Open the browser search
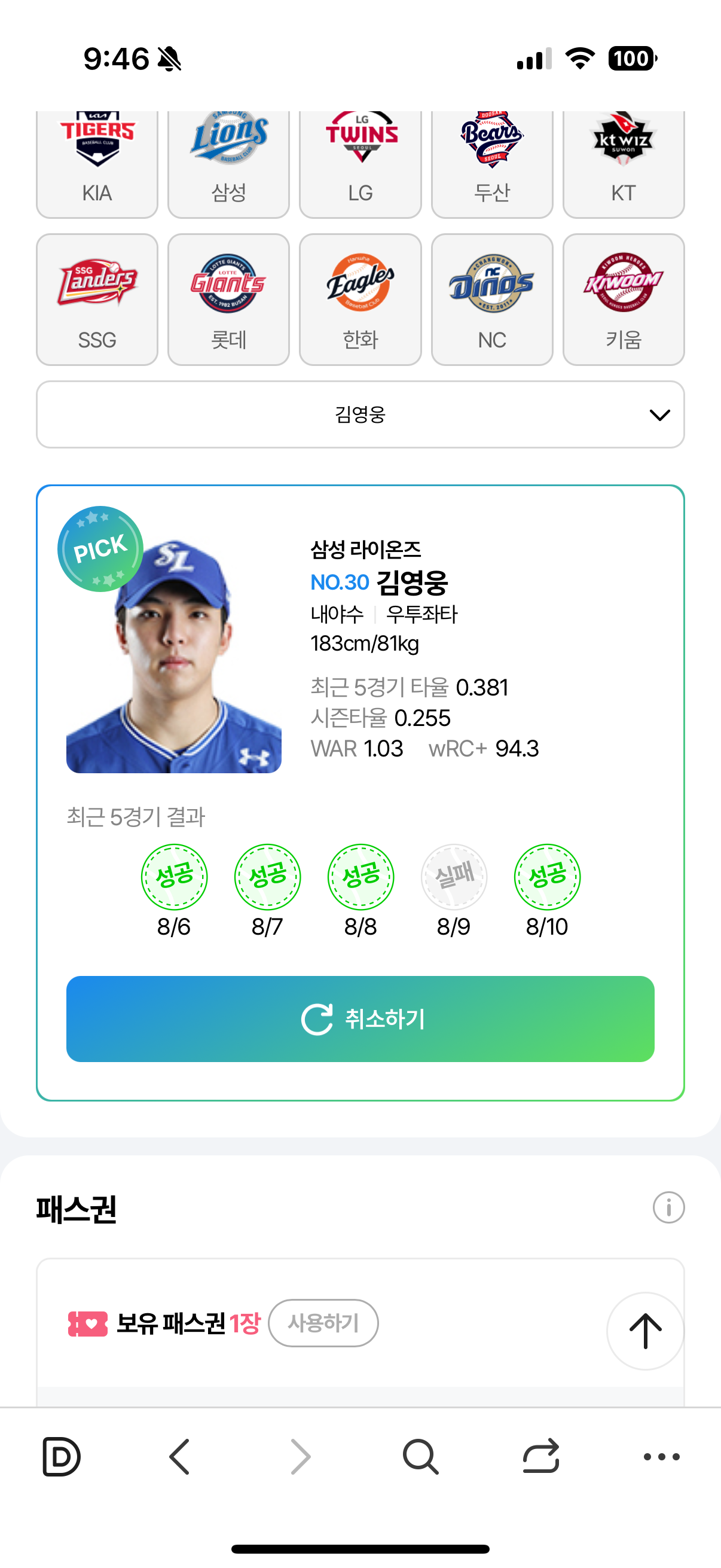Screen dimensions: 721x1568 pyautogui.click(x=420, y=1457)
